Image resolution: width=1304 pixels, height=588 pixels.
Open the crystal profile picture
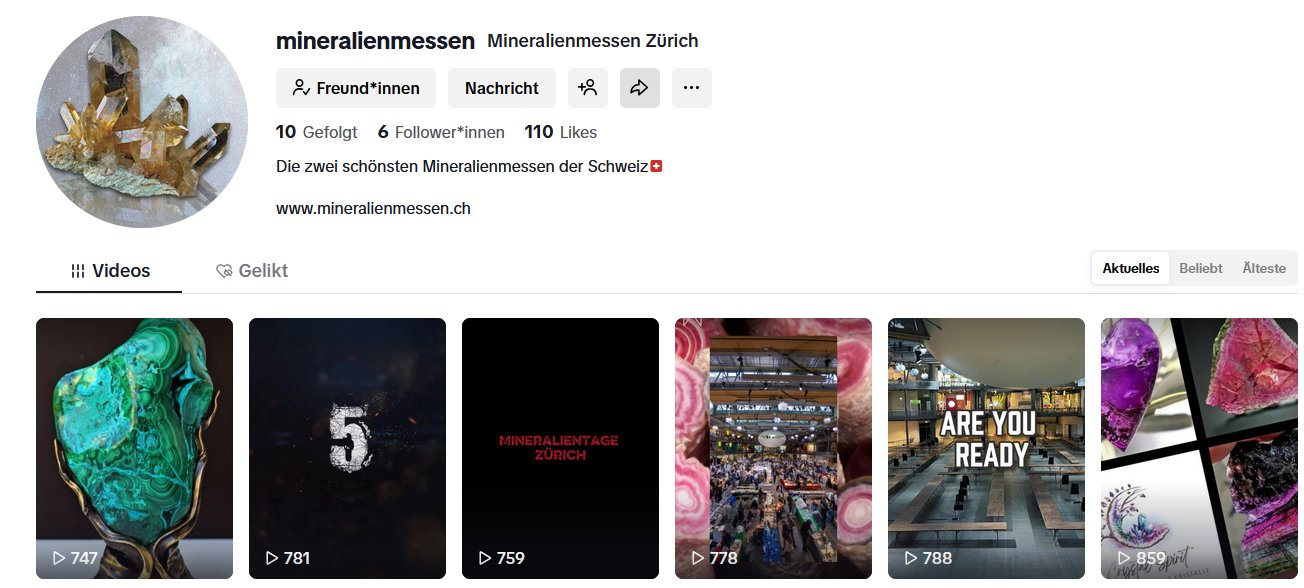(141, 122)
